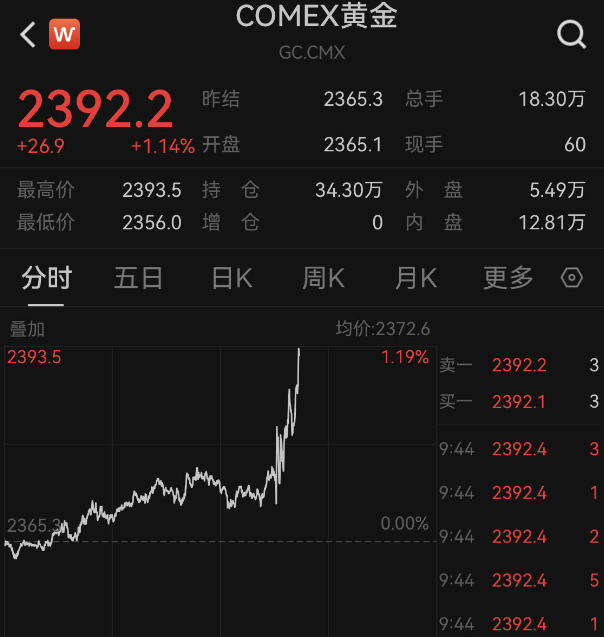Switch to the 五日 tab
Image resolution: width=604 pixels, height=637 pixels.
pyautogui.click(x=138, y=278)
